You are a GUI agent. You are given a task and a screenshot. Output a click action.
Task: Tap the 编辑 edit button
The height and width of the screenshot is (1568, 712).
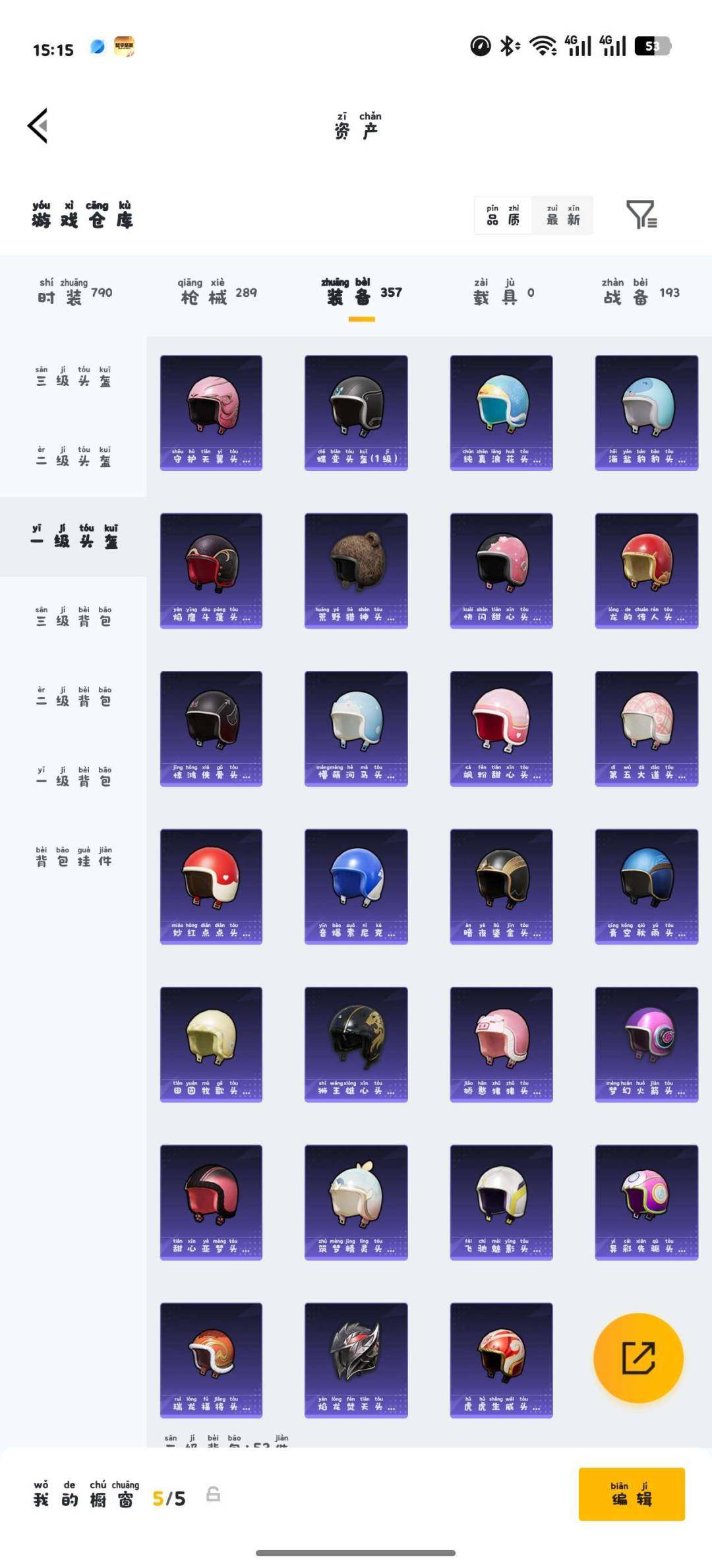point(631,1494)
